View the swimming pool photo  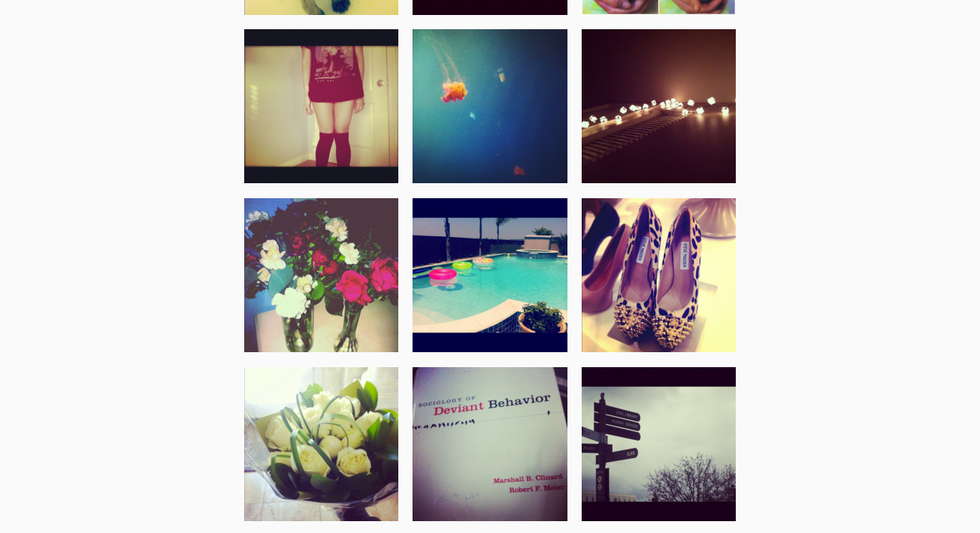[x=490, y=275]
